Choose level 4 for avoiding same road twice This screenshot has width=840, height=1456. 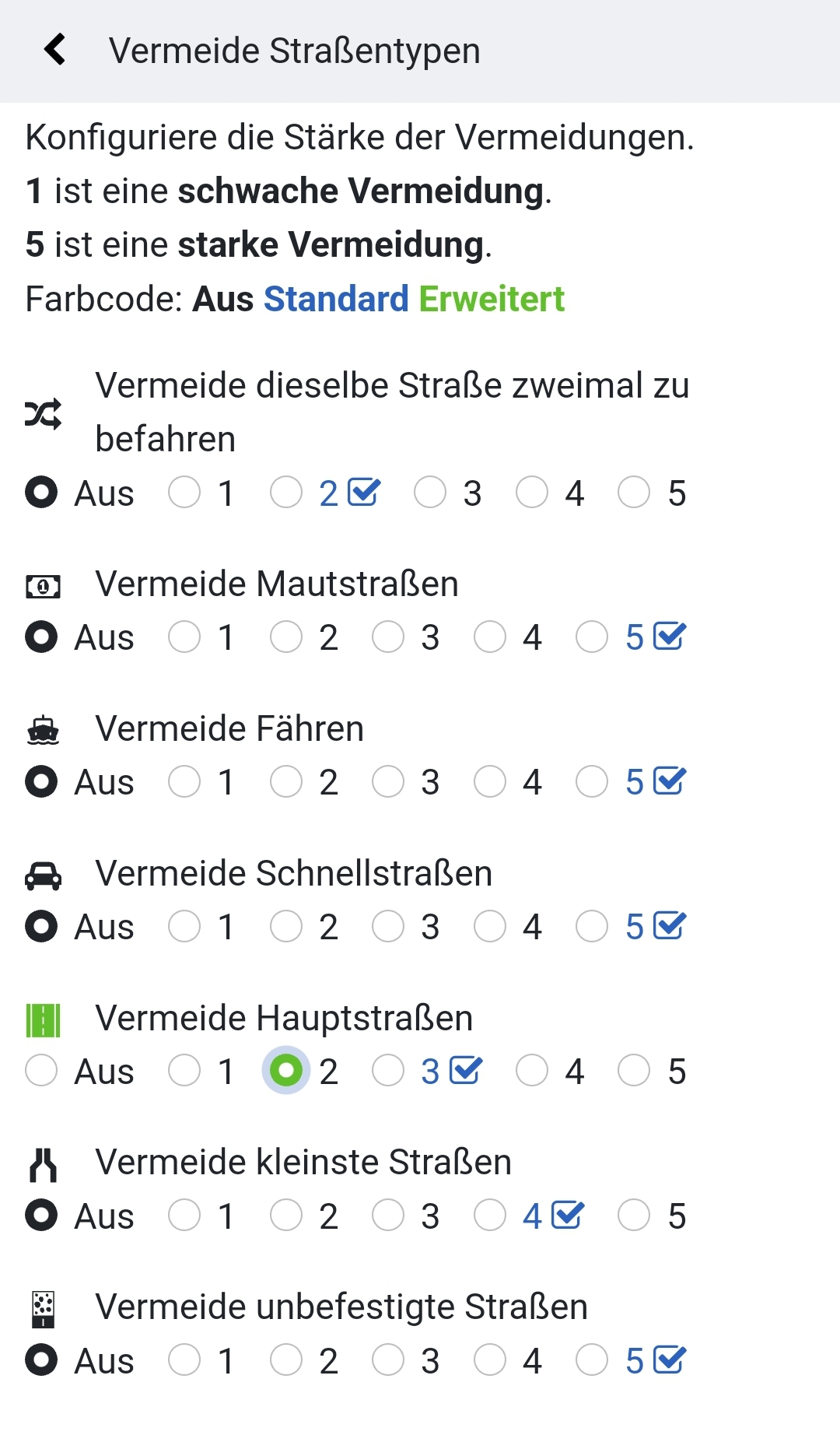pyautogui.click(x=532, y=493)
